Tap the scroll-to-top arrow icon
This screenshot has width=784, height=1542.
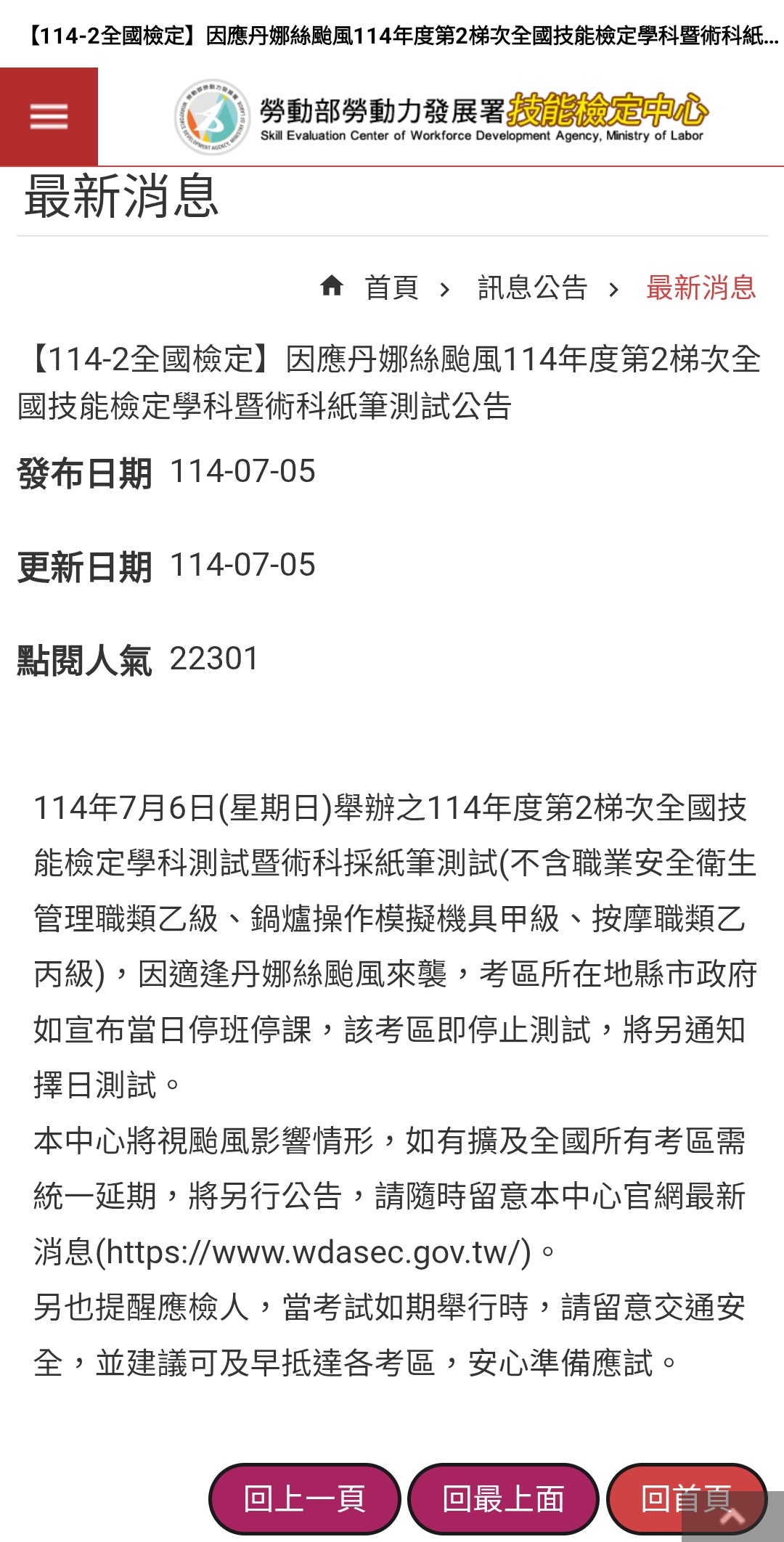[732, 1517]
